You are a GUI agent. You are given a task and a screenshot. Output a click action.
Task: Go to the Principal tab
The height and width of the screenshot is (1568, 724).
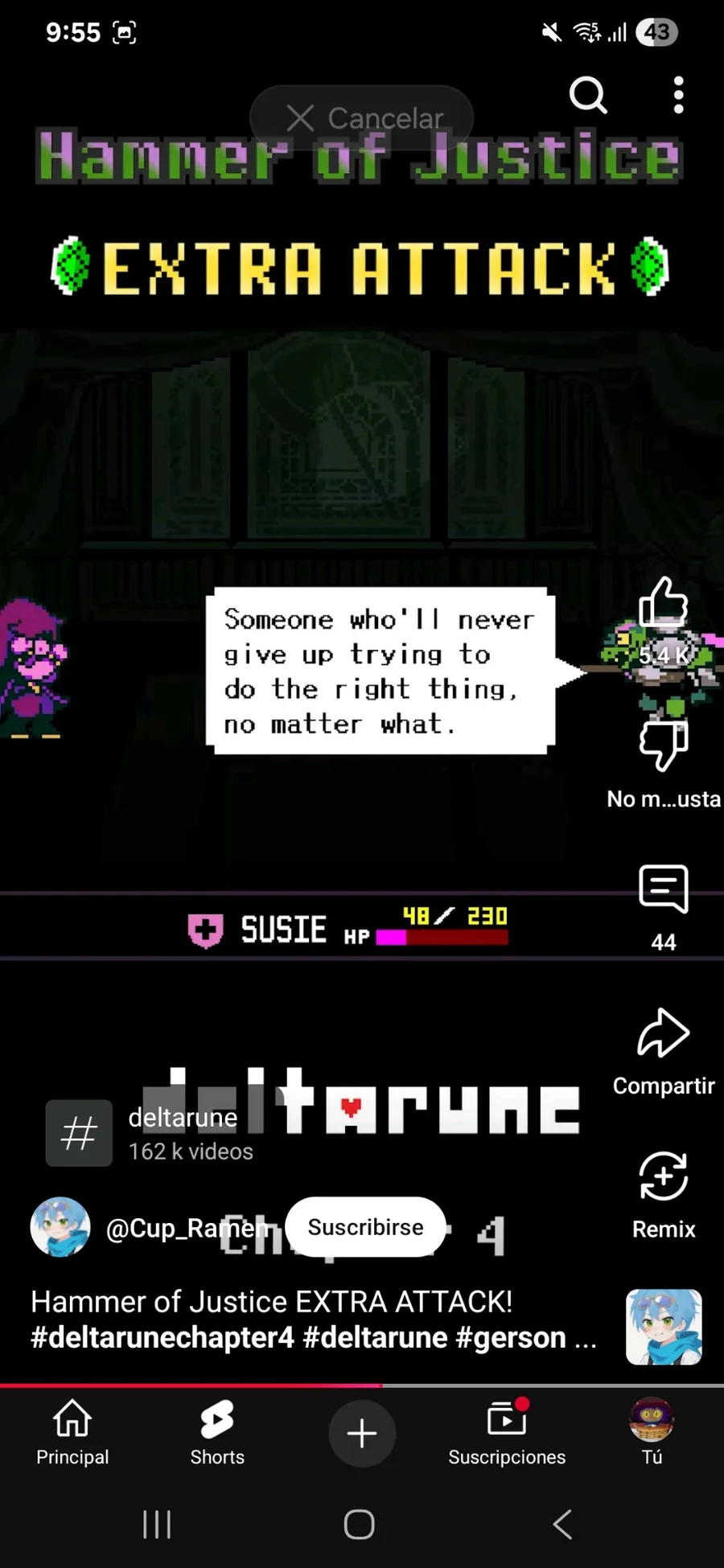click(x=72, y=1433)
